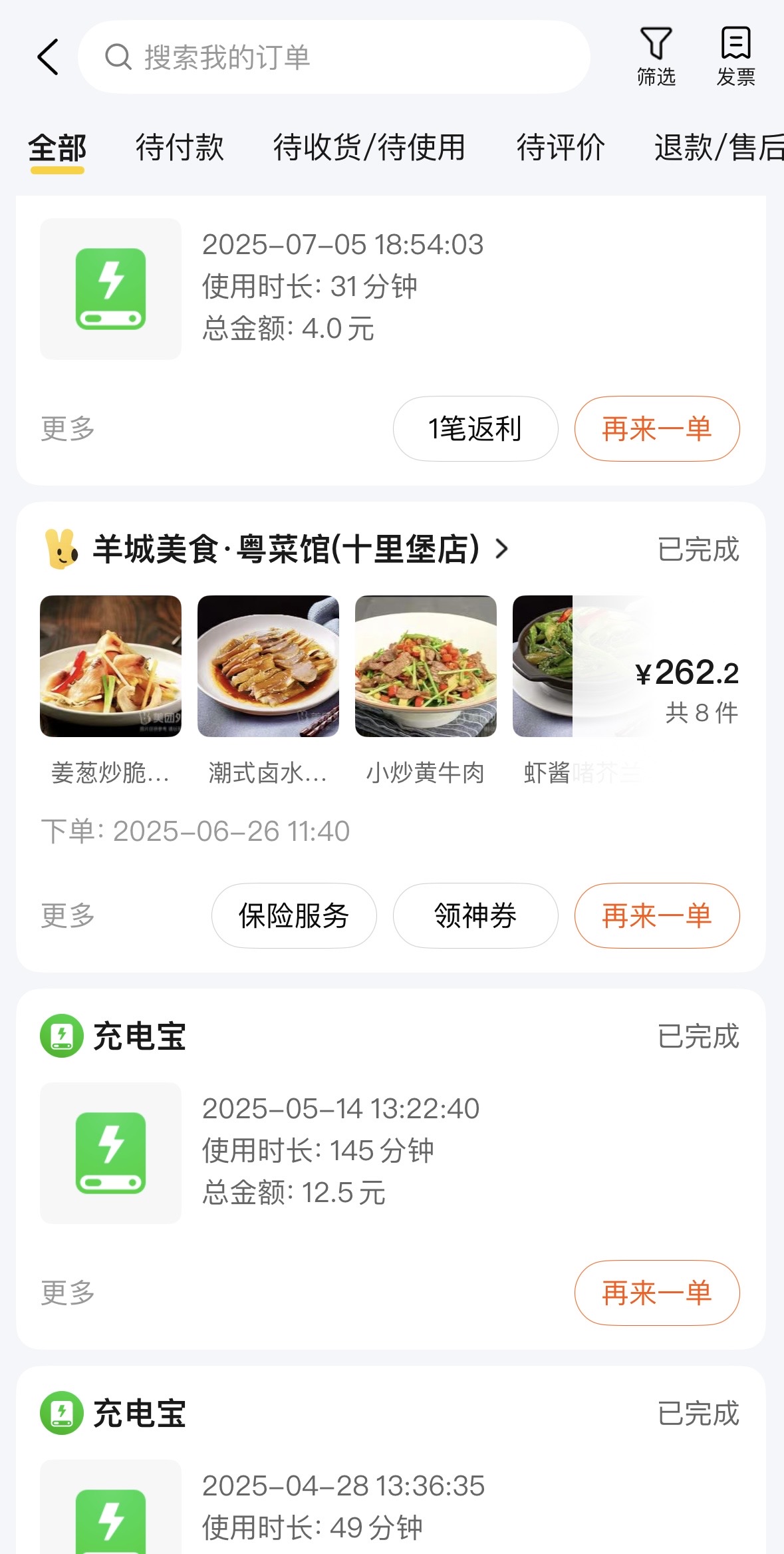Switch to the 待付款 tab
This screenshot has width=784, height=1554.
point(180,148)
